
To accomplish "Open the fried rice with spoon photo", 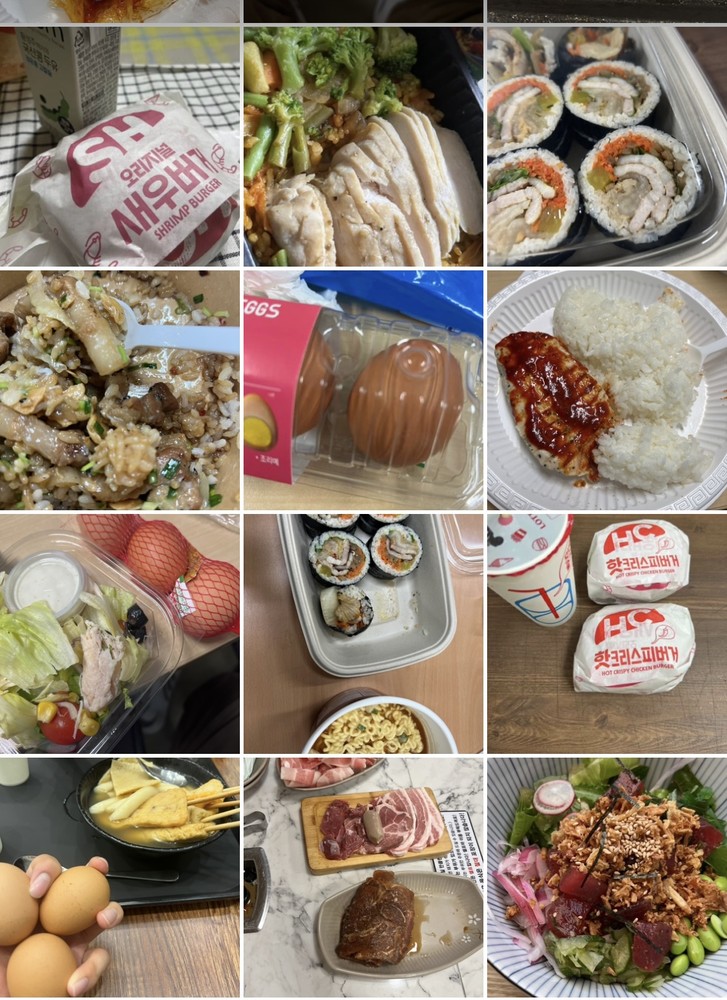I will (120, 390).
